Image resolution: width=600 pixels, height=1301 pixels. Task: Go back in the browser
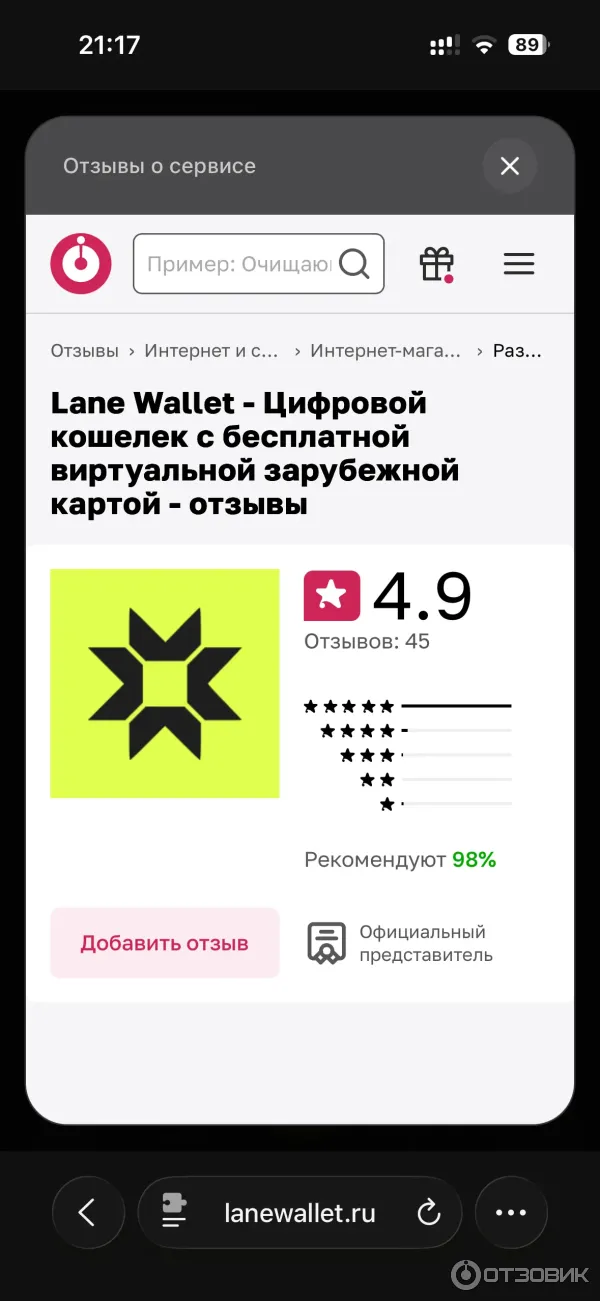click(x=88, y=1213)
